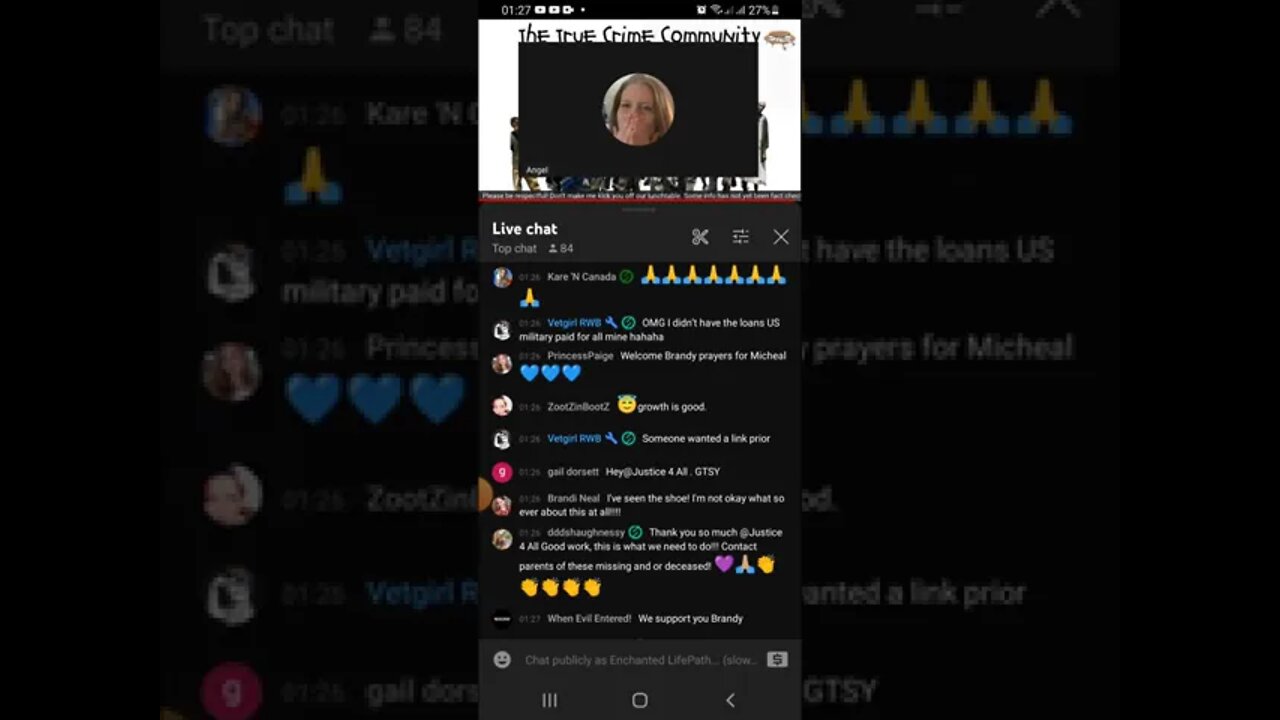
Task: Open the recent apps view
Action: [x=549, y=700]
